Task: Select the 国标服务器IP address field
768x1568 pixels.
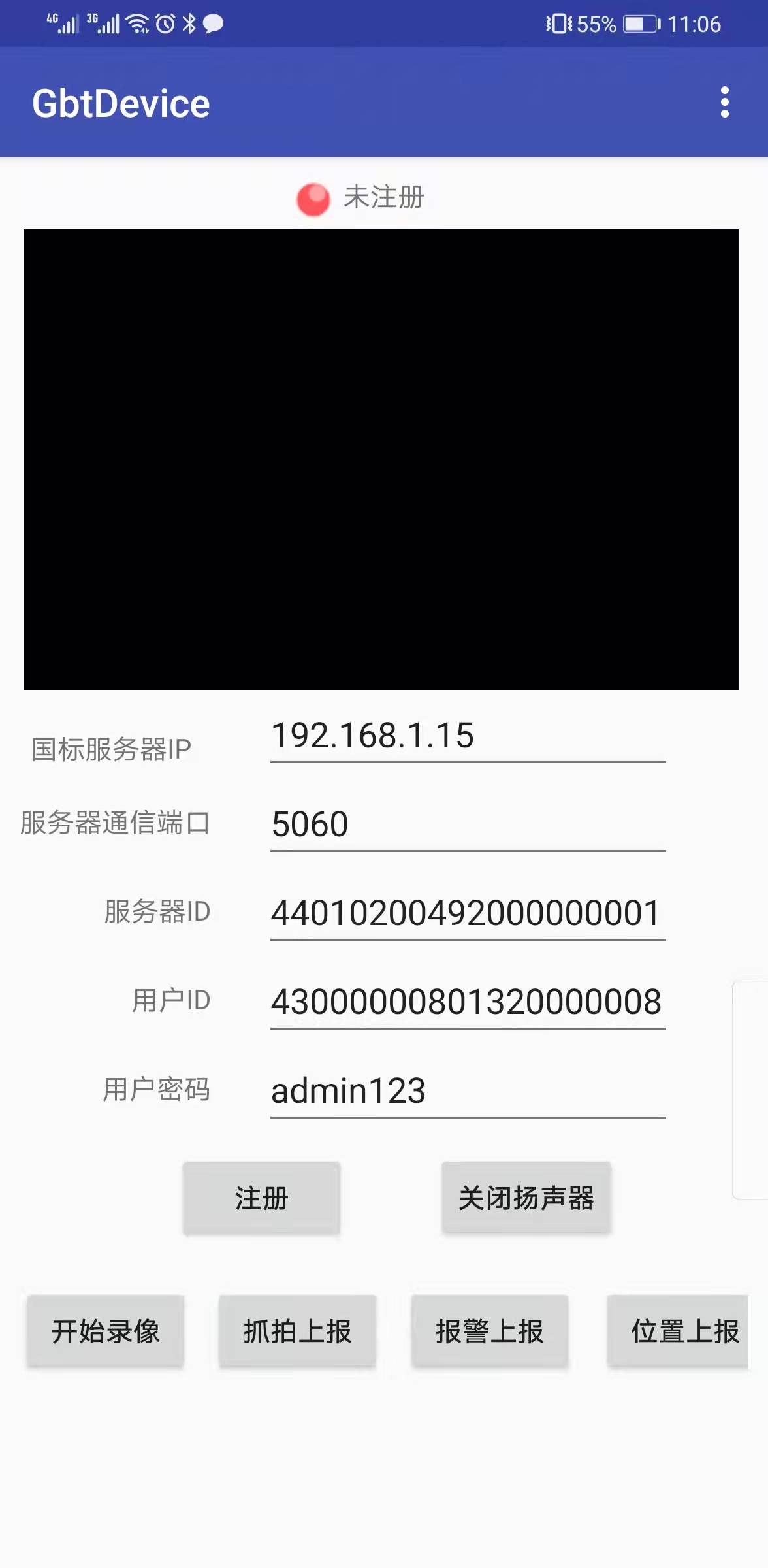Action: pos(467,738)
